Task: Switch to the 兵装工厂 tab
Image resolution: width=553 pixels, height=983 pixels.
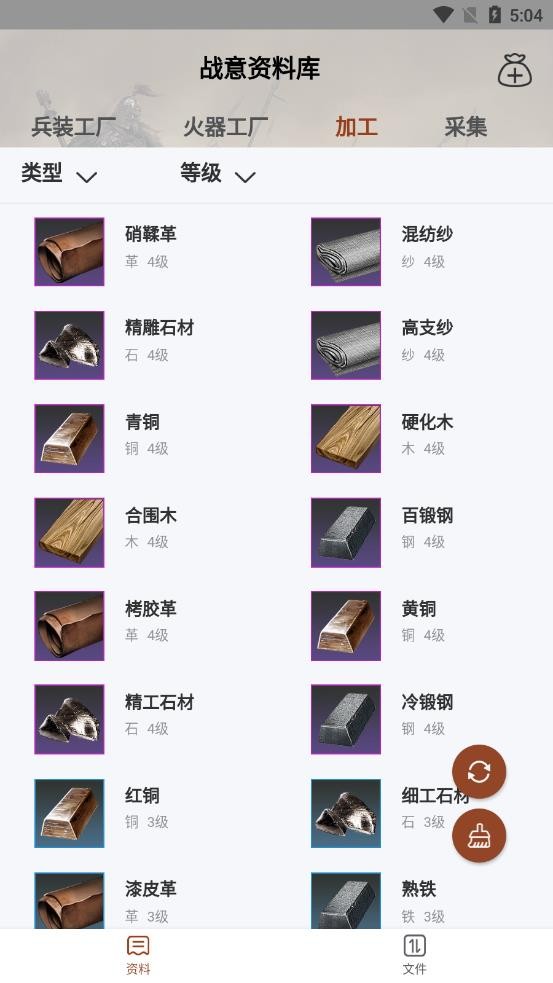Action: 73,127
